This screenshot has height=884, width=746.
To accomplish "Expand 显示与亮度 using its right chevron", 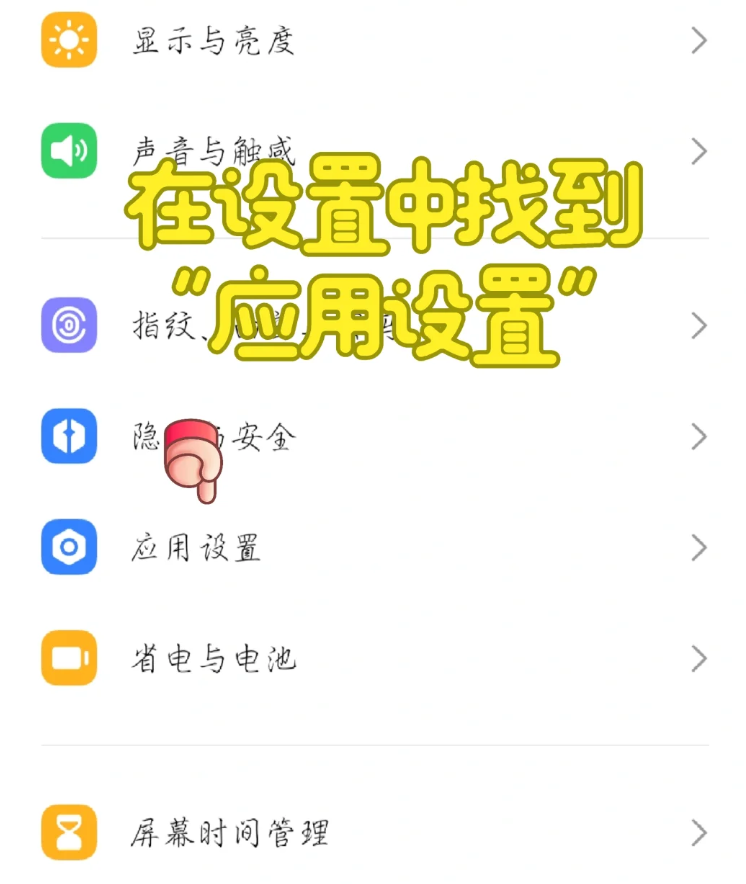I will point(699,41).
